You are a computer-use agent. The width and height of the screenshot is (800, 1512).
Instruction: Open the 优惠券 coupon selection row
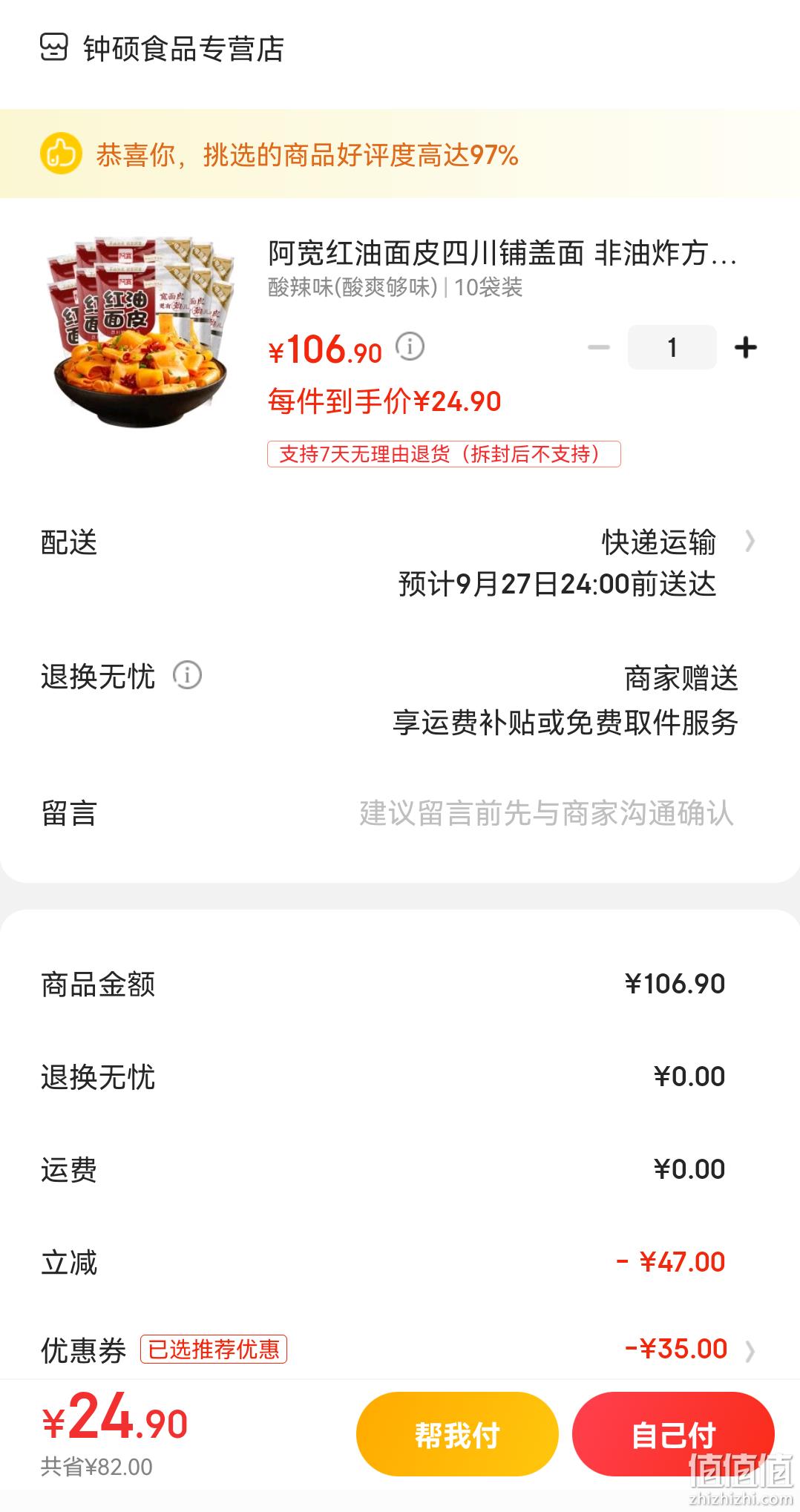click(x=400, y=1350)
